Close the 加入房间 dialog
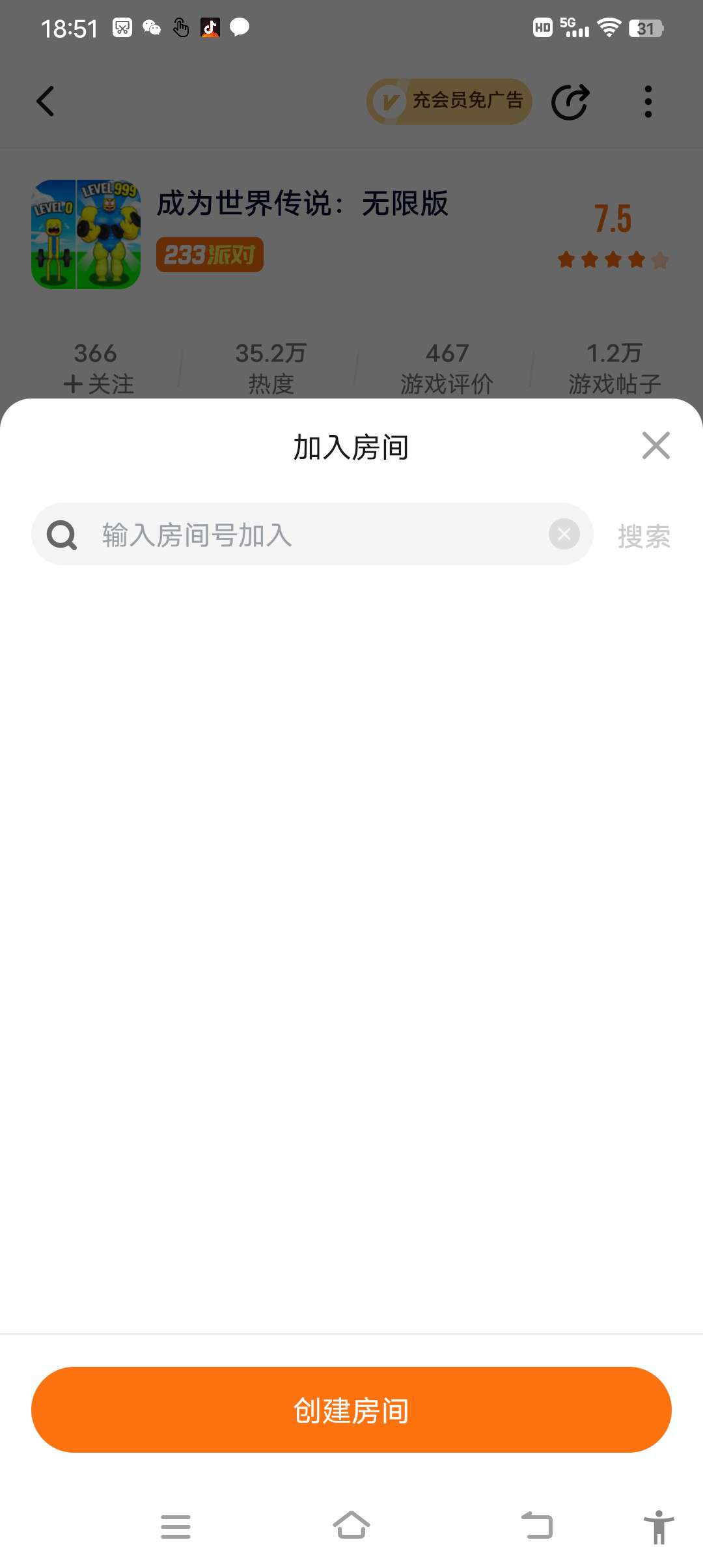This screenshot has width=703, height=1568. pos(655,445)
